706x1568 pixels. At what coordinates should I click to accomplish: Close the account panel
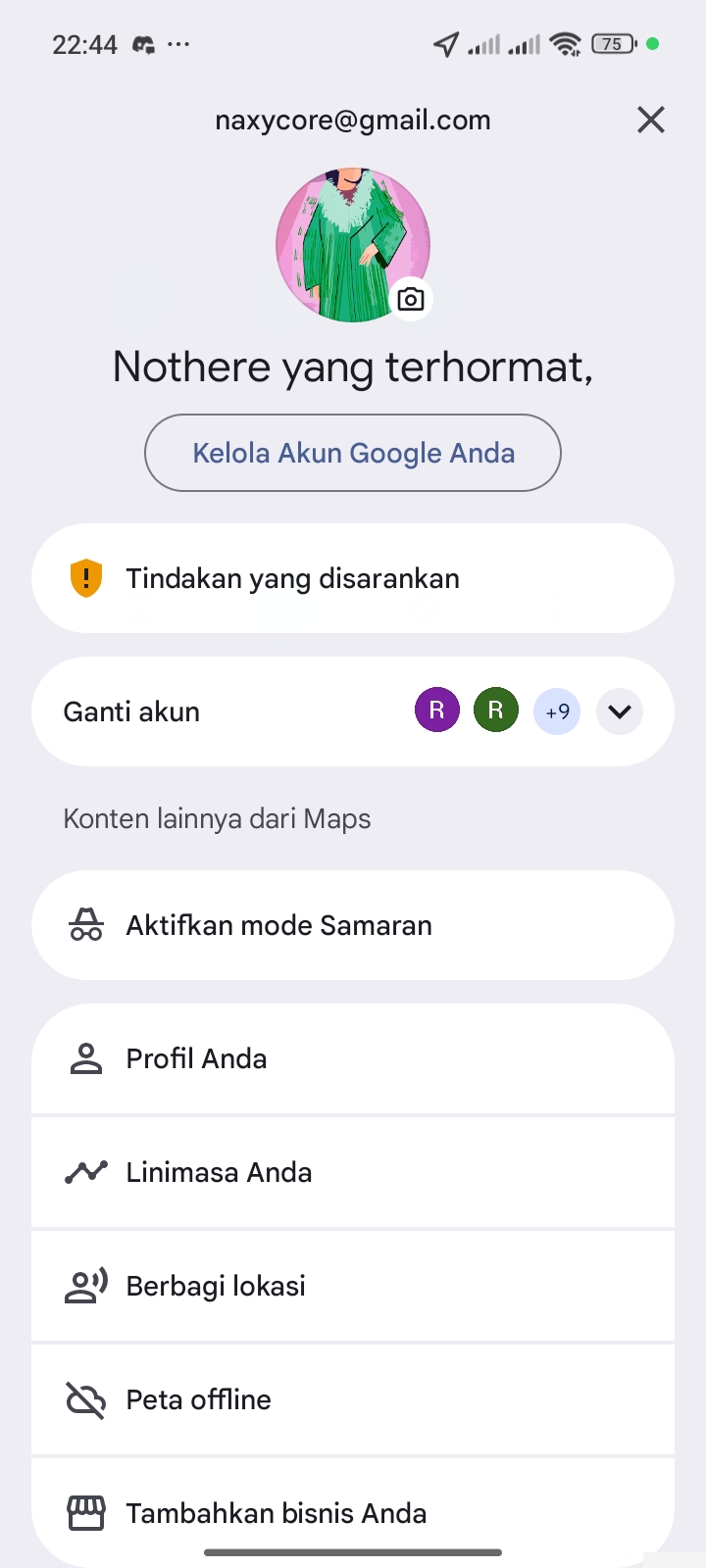point(651,120)
